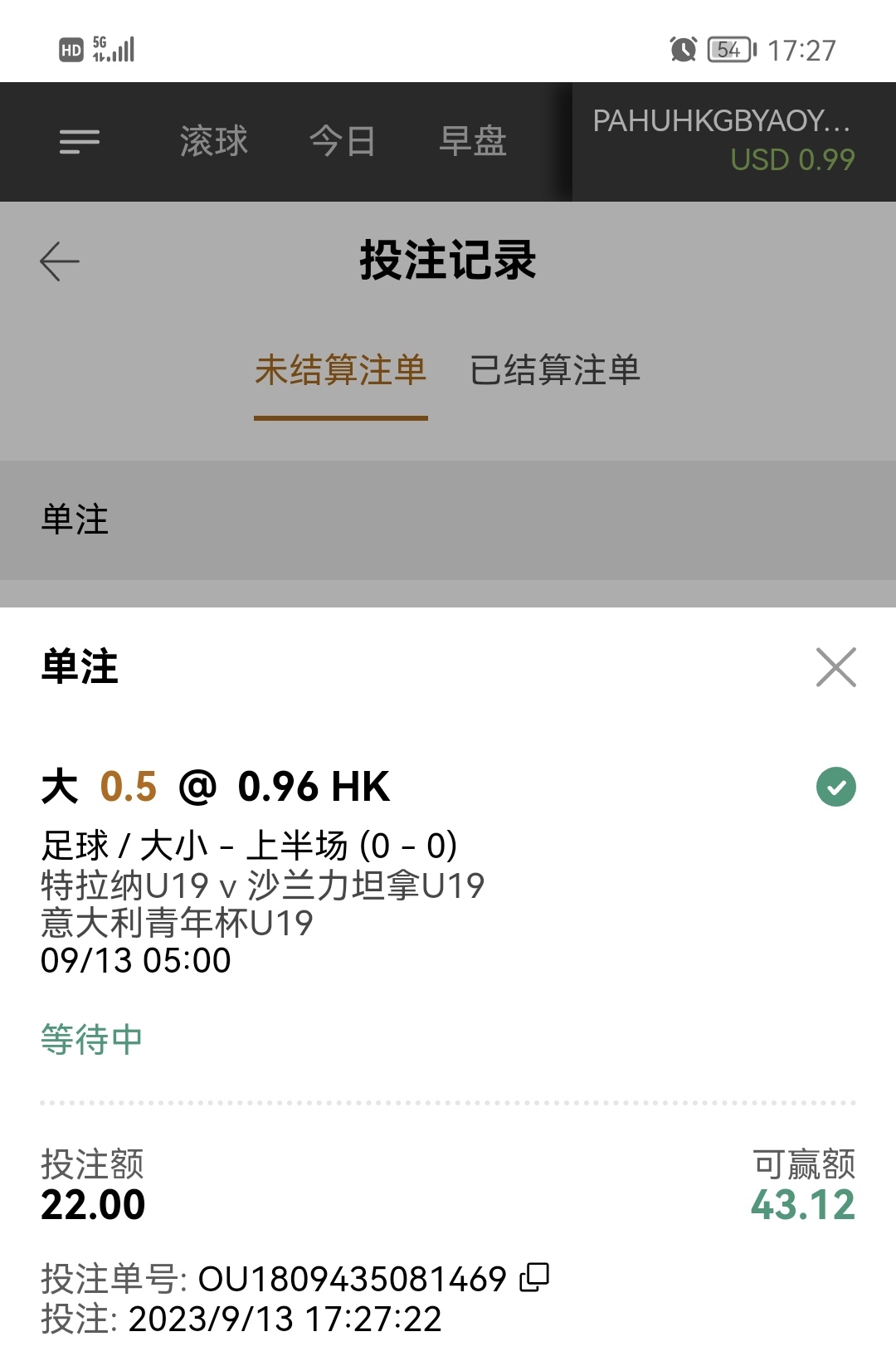This screenshot has height=1361, width=896.
Task: View the 已结算注单 tab
Action: coord(555,370)
